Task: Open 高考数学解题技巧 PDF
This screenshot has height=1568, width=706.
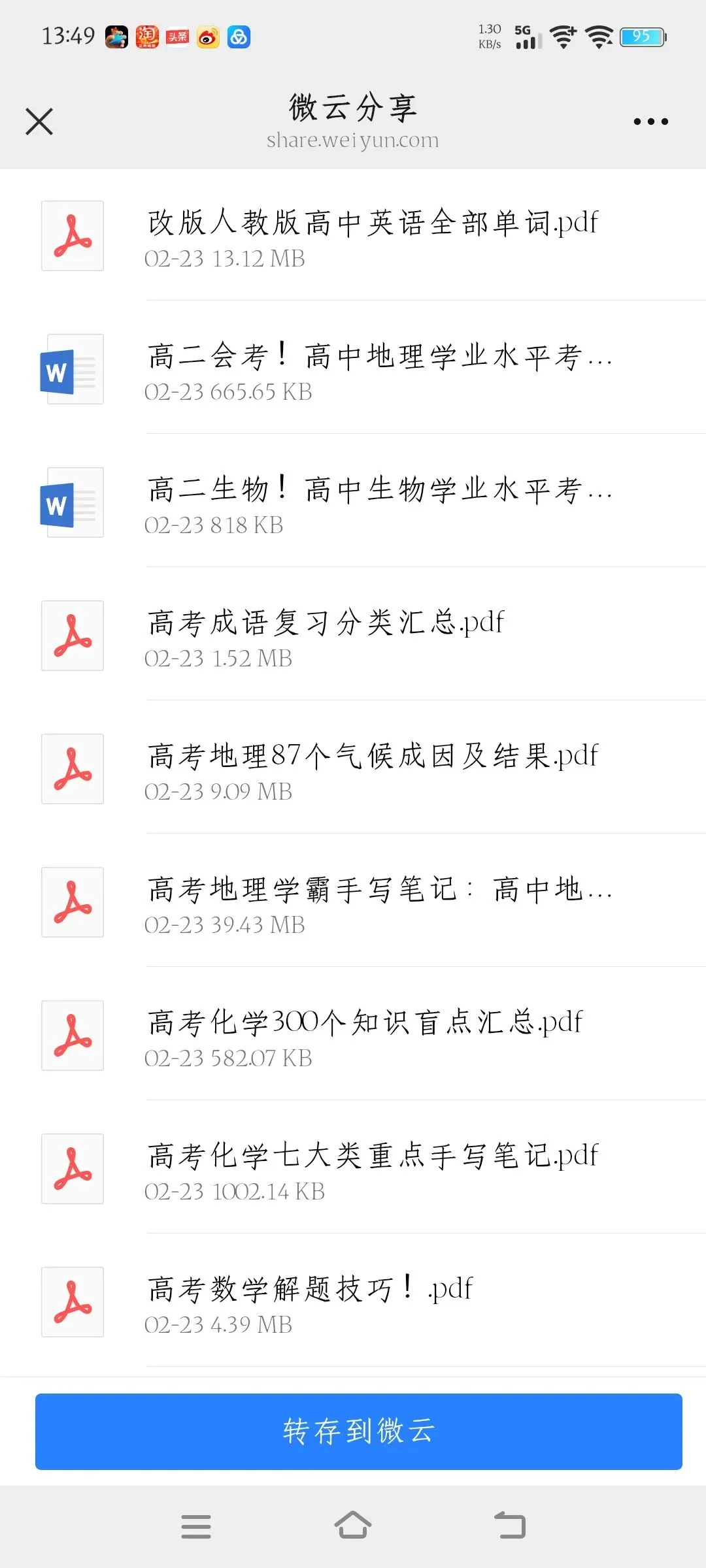Action: tap(311, 1303)
